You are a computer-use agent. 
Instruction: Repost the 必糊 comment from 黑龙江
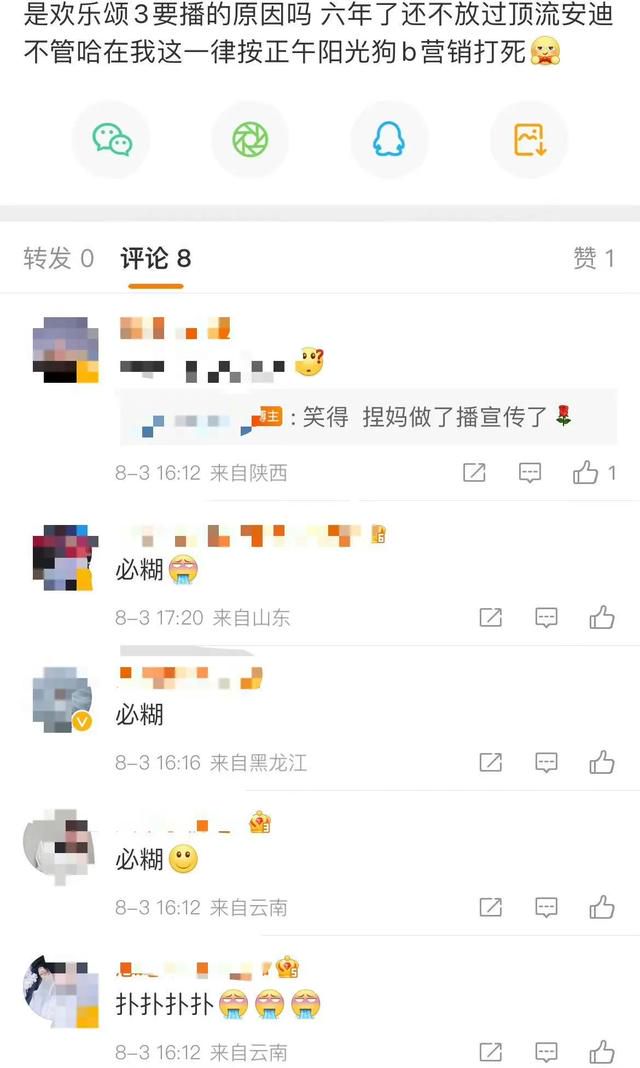tap(490, 763)
